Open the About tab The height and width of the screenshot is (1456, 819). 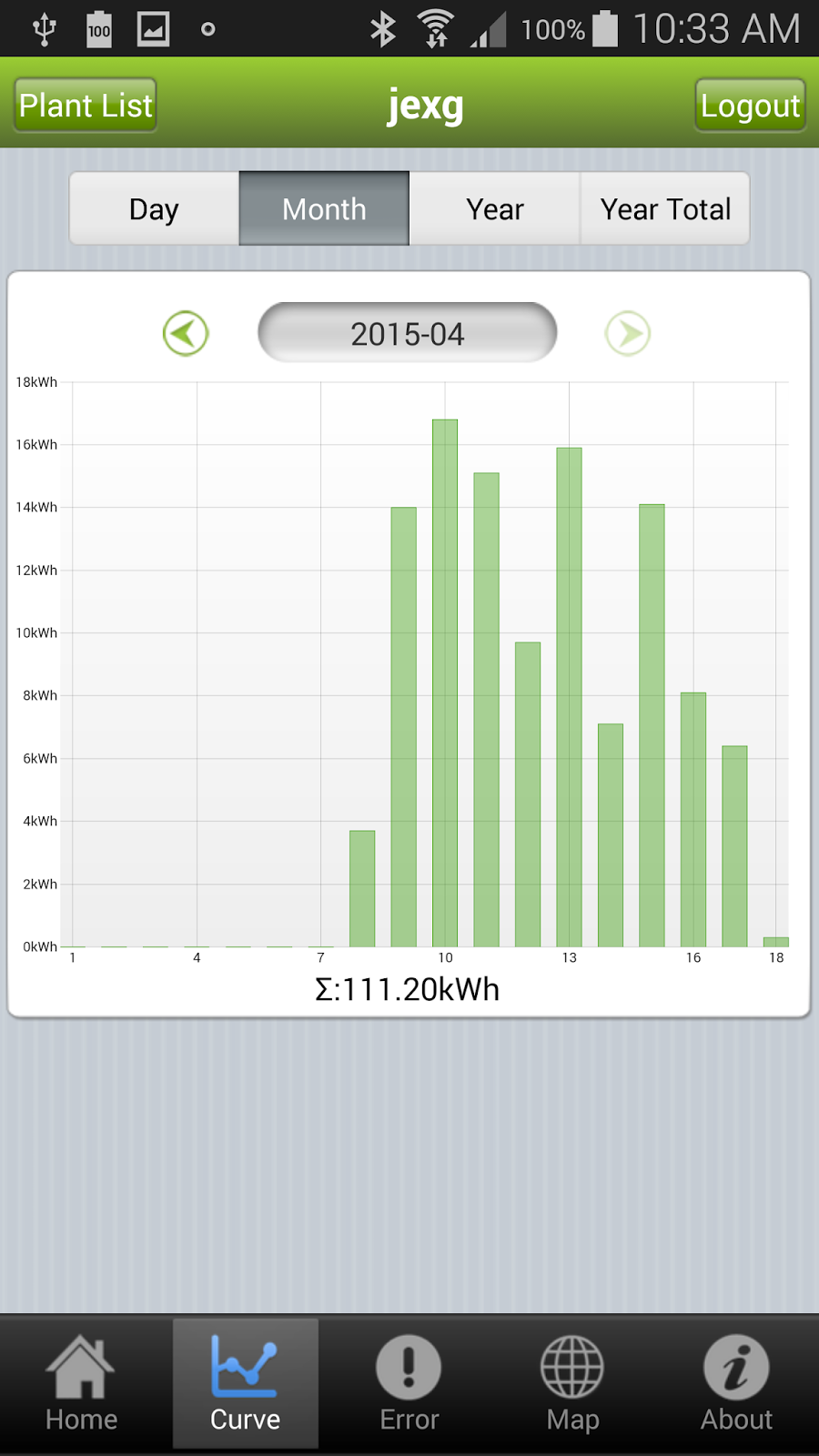pos(736,1383)
